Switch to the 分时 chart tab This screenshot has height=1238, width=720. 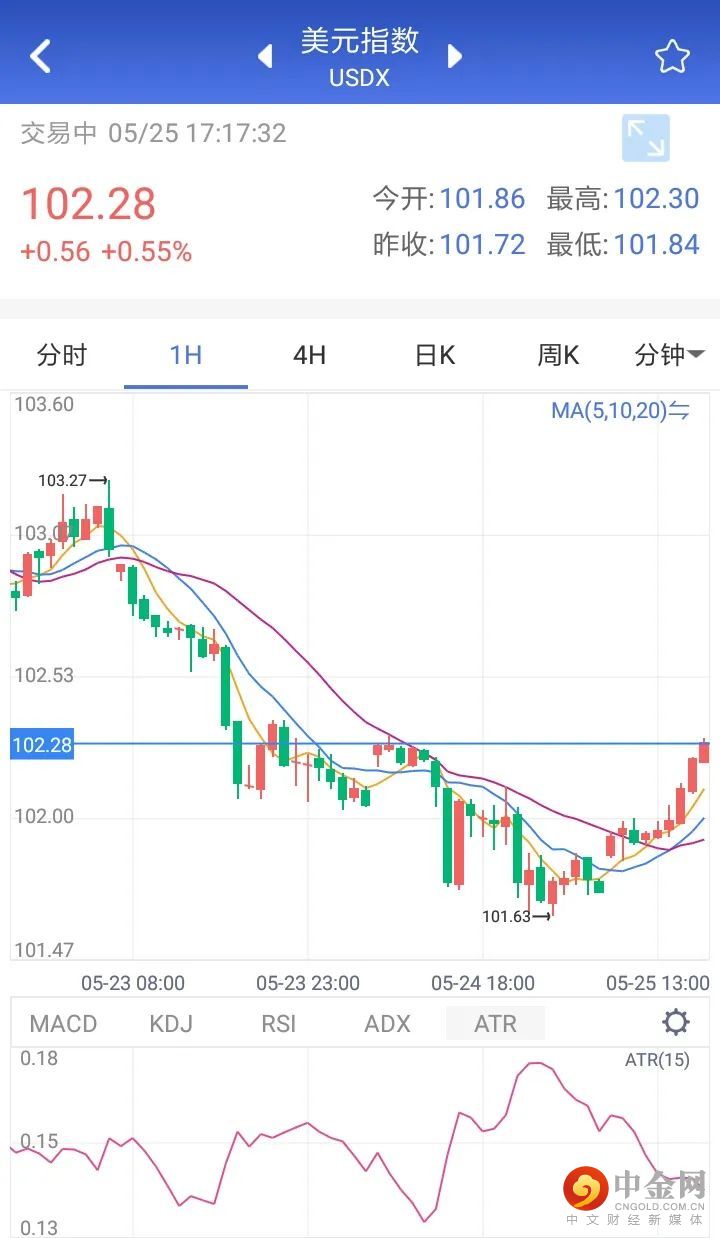(x=62, y=355)
